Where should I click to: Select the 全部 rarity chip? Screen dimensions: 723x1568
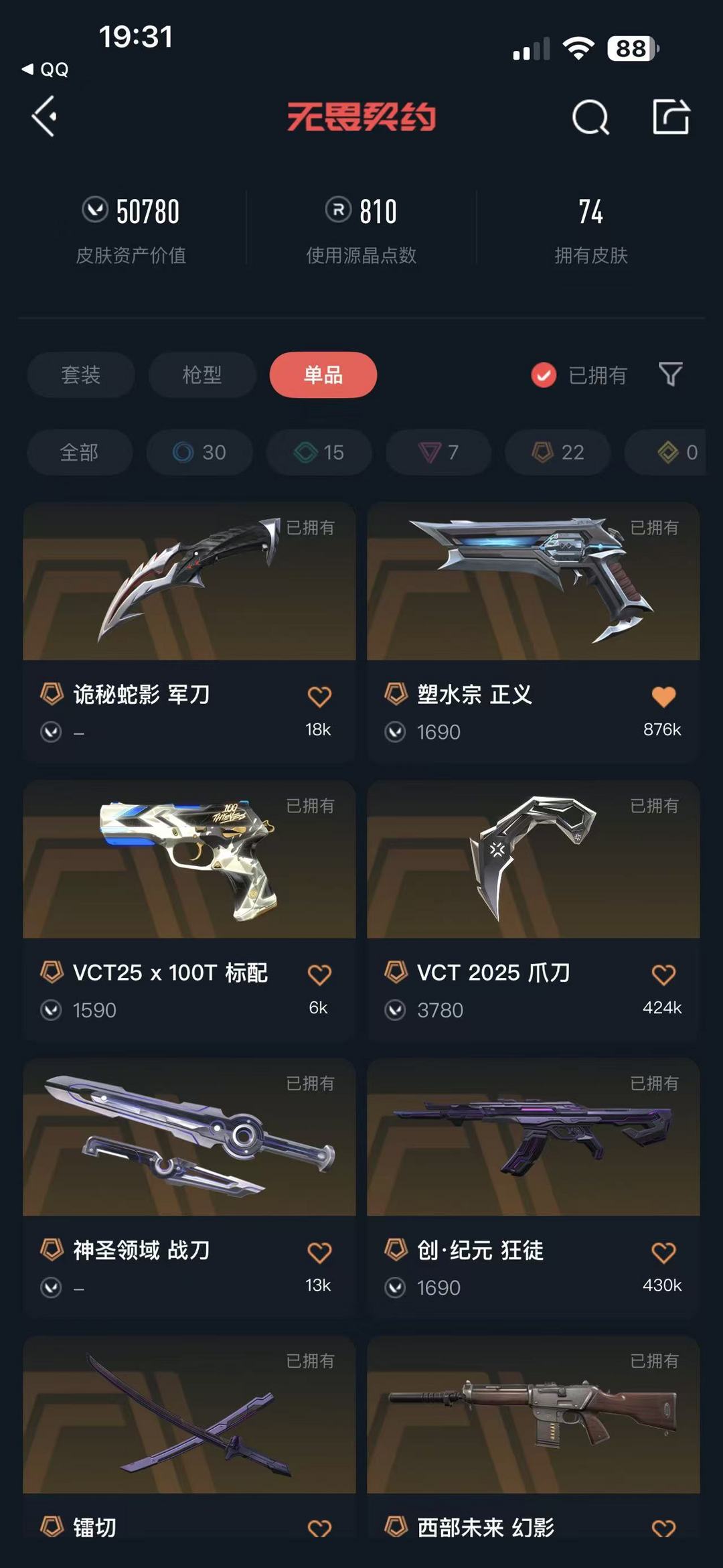click(80, 452)
